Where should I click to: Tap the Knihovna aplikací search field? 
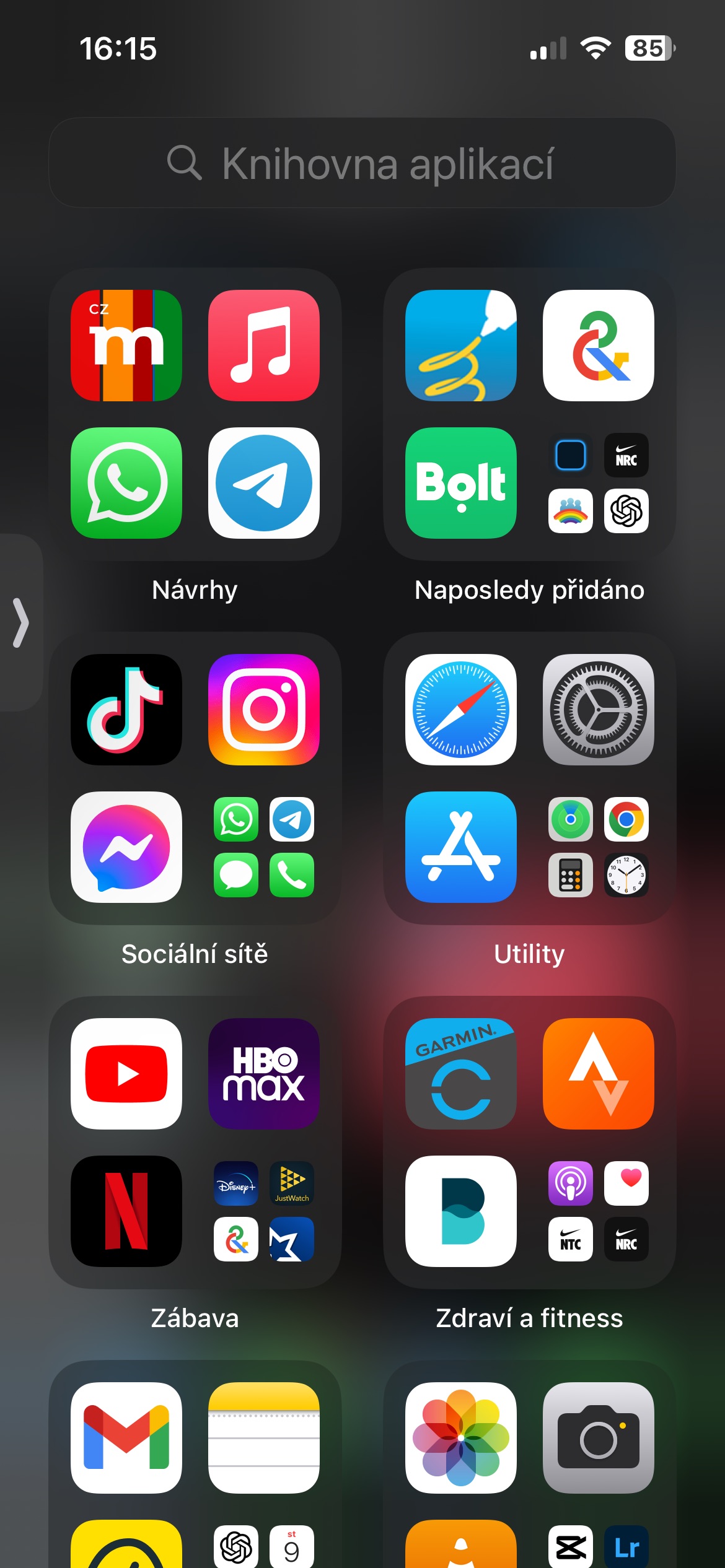(362, 163)
